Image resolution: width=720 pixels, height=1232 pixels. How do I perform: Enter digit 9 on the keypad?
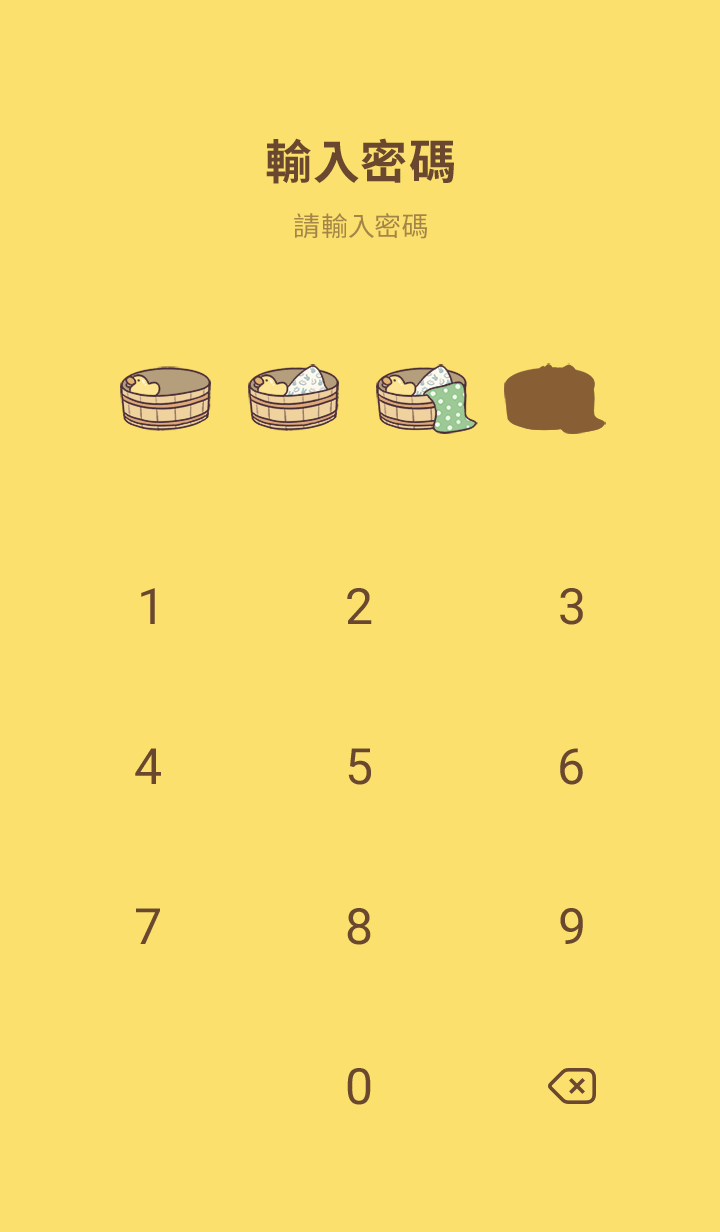pyautogui.click(x=571, y=927)
